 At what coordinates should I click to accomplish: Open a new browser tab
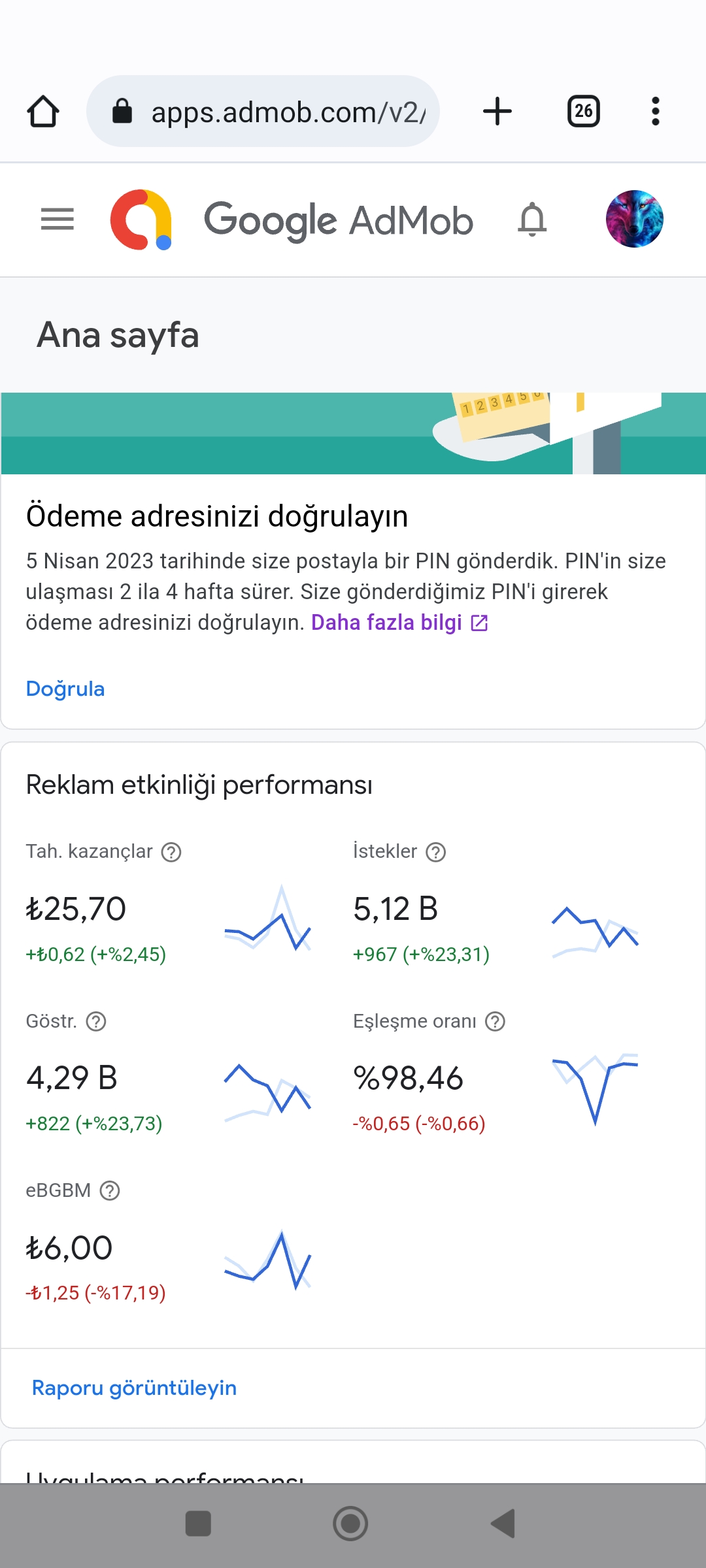(x=497, y=111)
